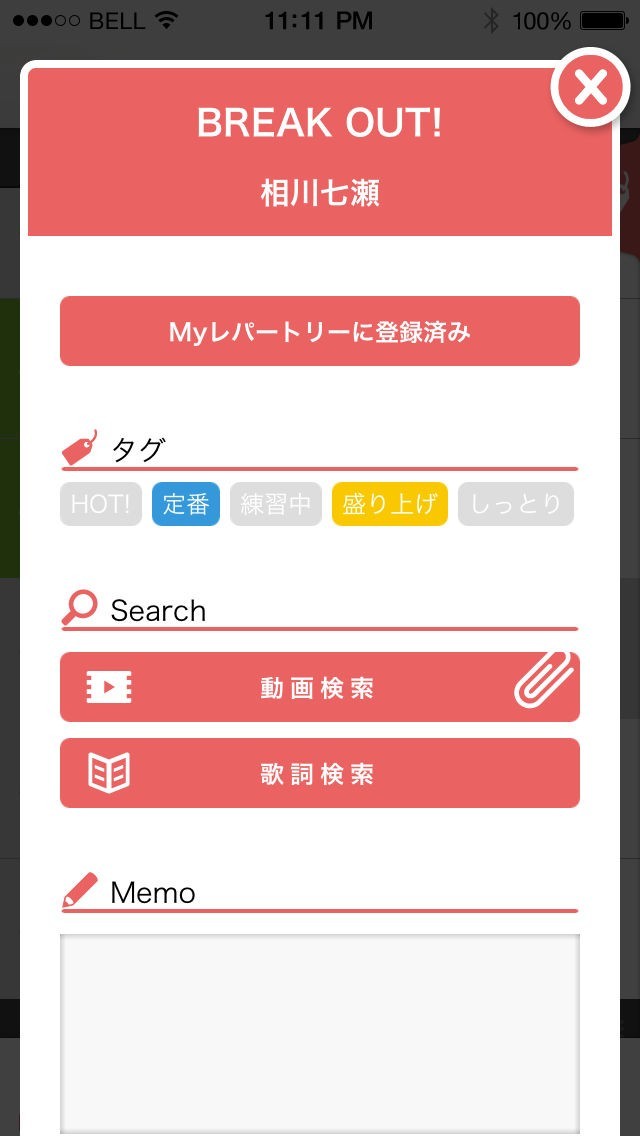Tap the Memo text box
The height and width of the screenshot is (1136, 640).
click(320, 1032)
